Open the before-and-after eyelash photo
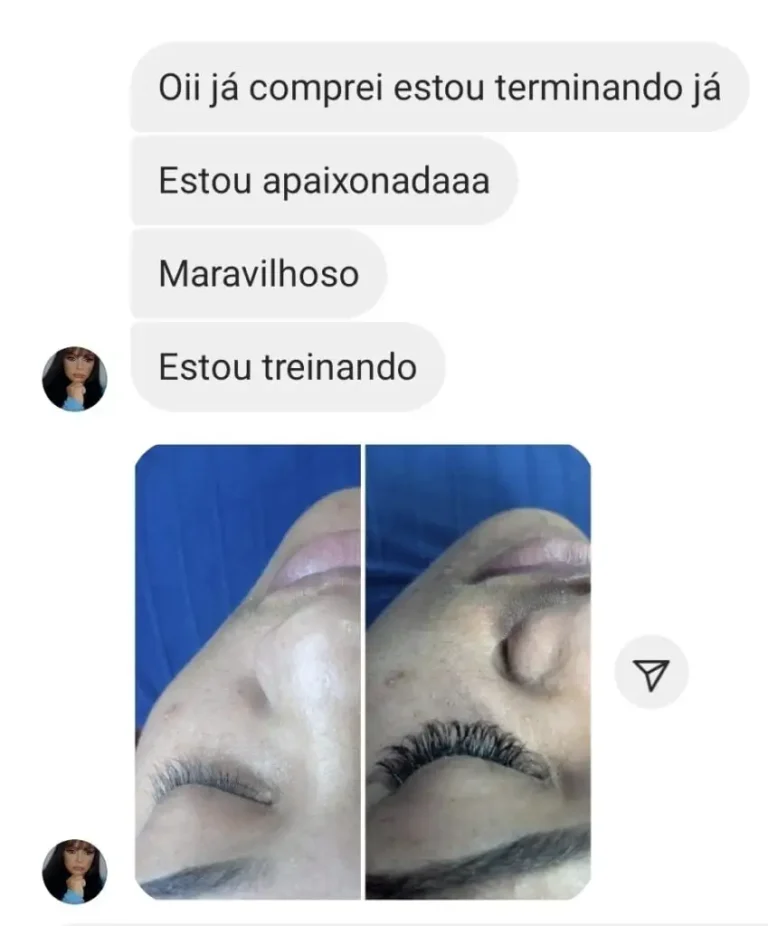Image resolution: width=768 pixels, height=926 pixels. 362,671
